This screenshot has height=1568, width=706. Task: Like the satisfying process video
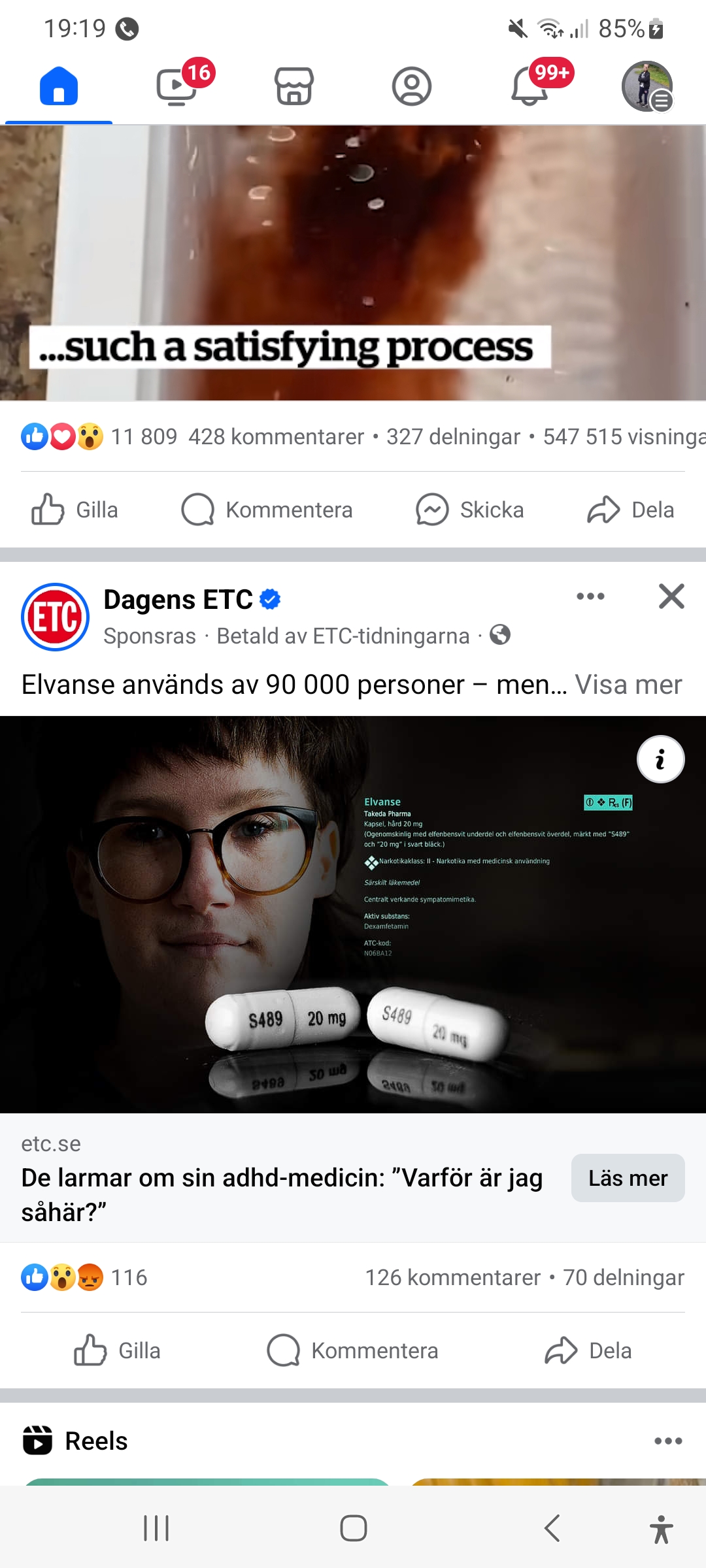point(75,510)
